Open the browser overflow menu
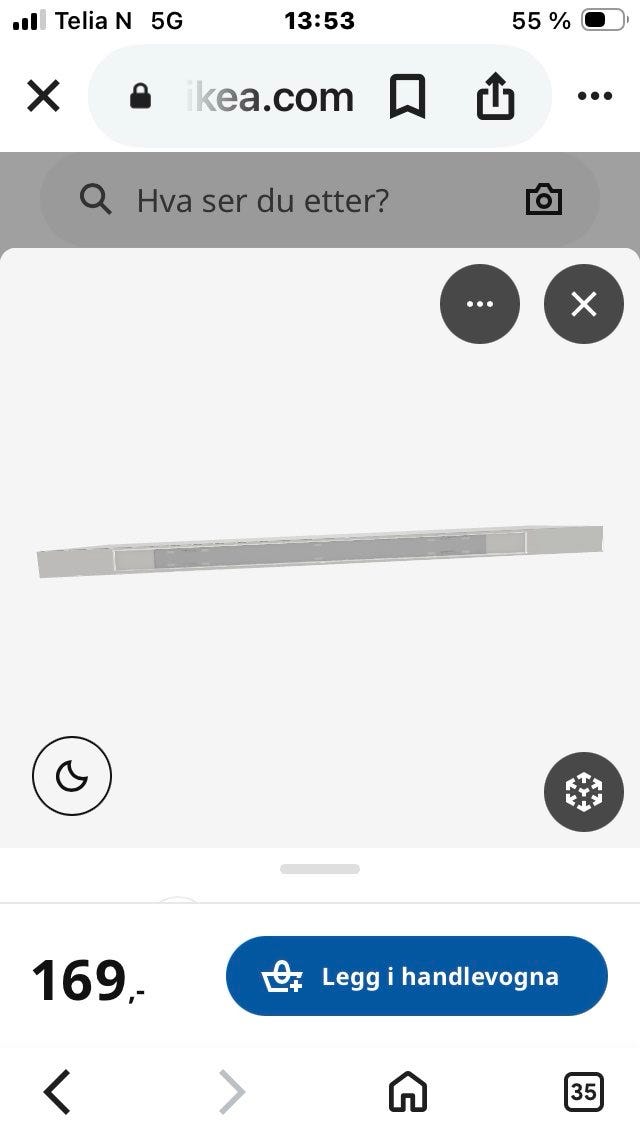Screen dimensions: 640x1136 coord(595,96)
